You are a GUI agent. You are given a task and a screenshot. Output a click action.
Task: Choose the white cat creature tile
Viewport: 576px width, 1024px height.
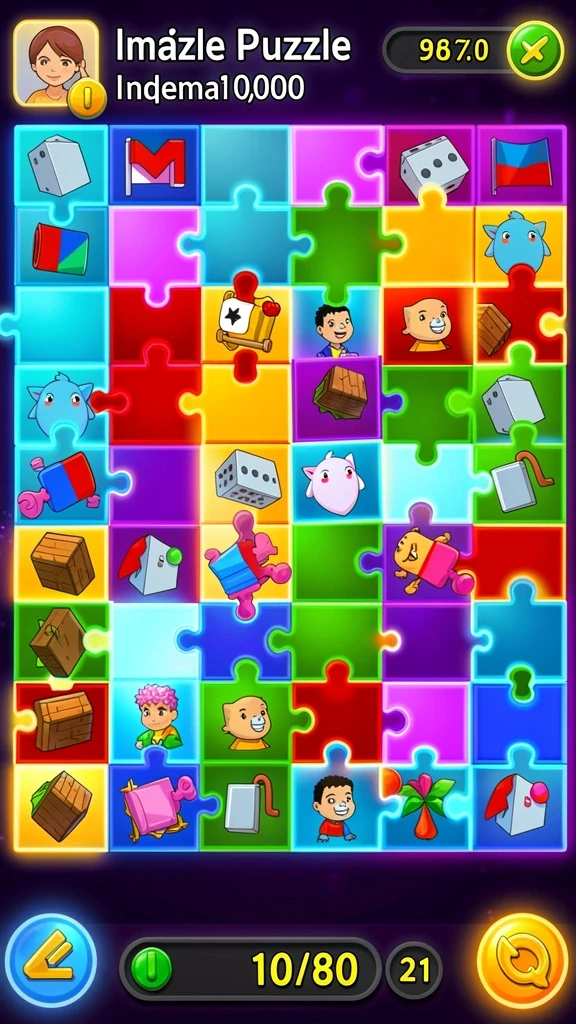click(x=334, y=481)
